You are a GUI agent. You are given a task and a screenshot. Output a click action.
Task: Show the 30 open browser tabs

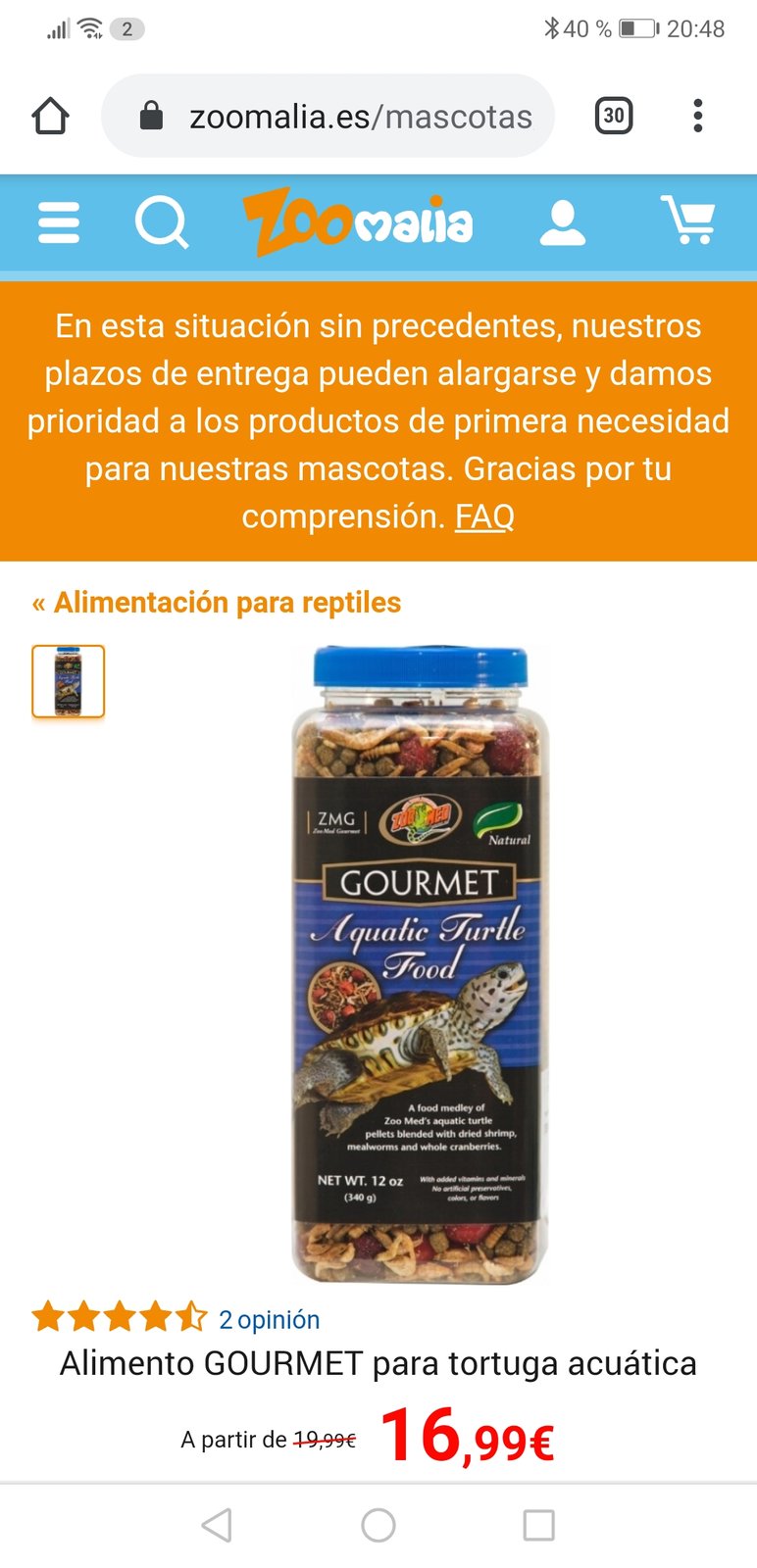pyautogui.click(x=614, y=116)
